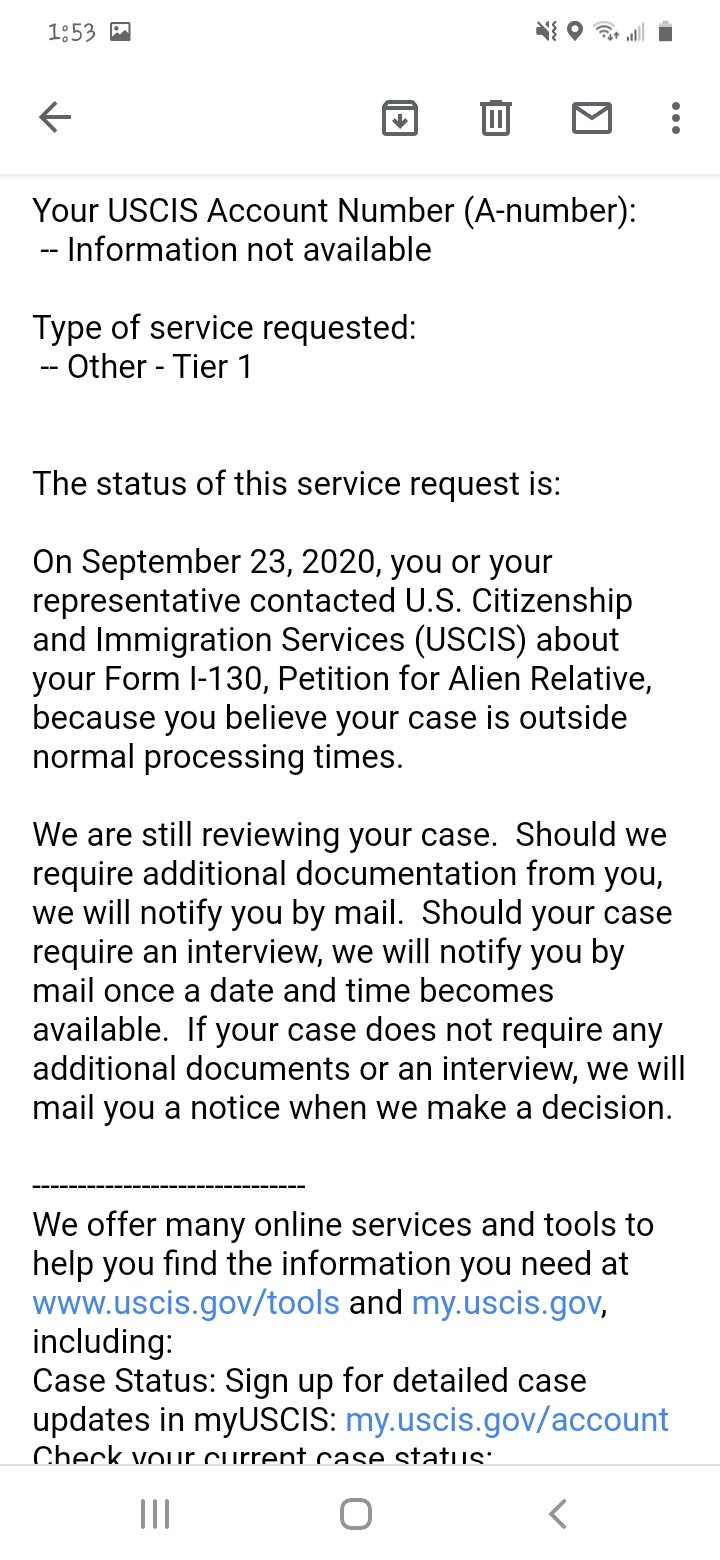The height and width of the screenshot is (1560, 720).
Task: Archive this email
Action: pyautogui.click(x=400, y=119)
